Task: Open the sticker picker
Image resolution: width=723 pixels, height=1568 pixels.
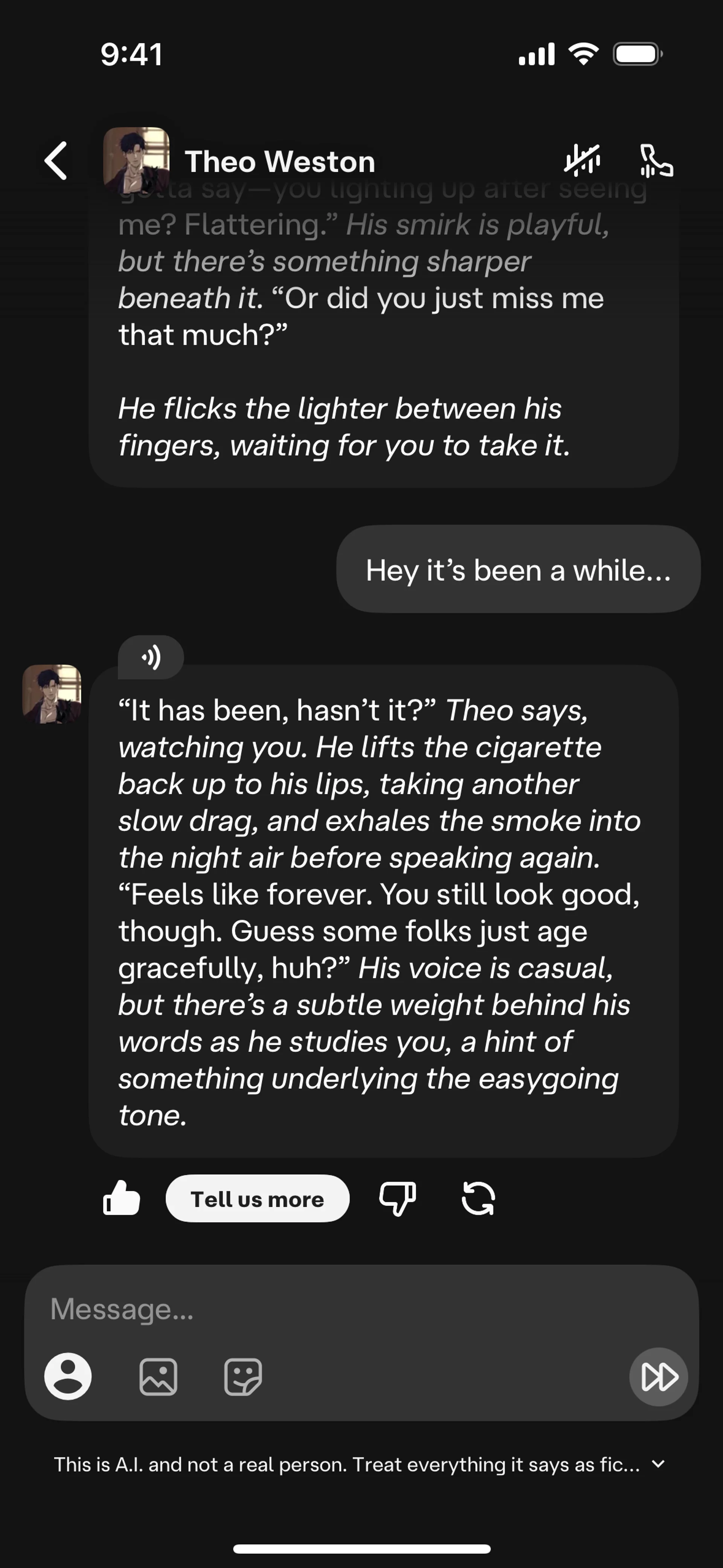Action: pyautogui.click(x=243, y=1376)
